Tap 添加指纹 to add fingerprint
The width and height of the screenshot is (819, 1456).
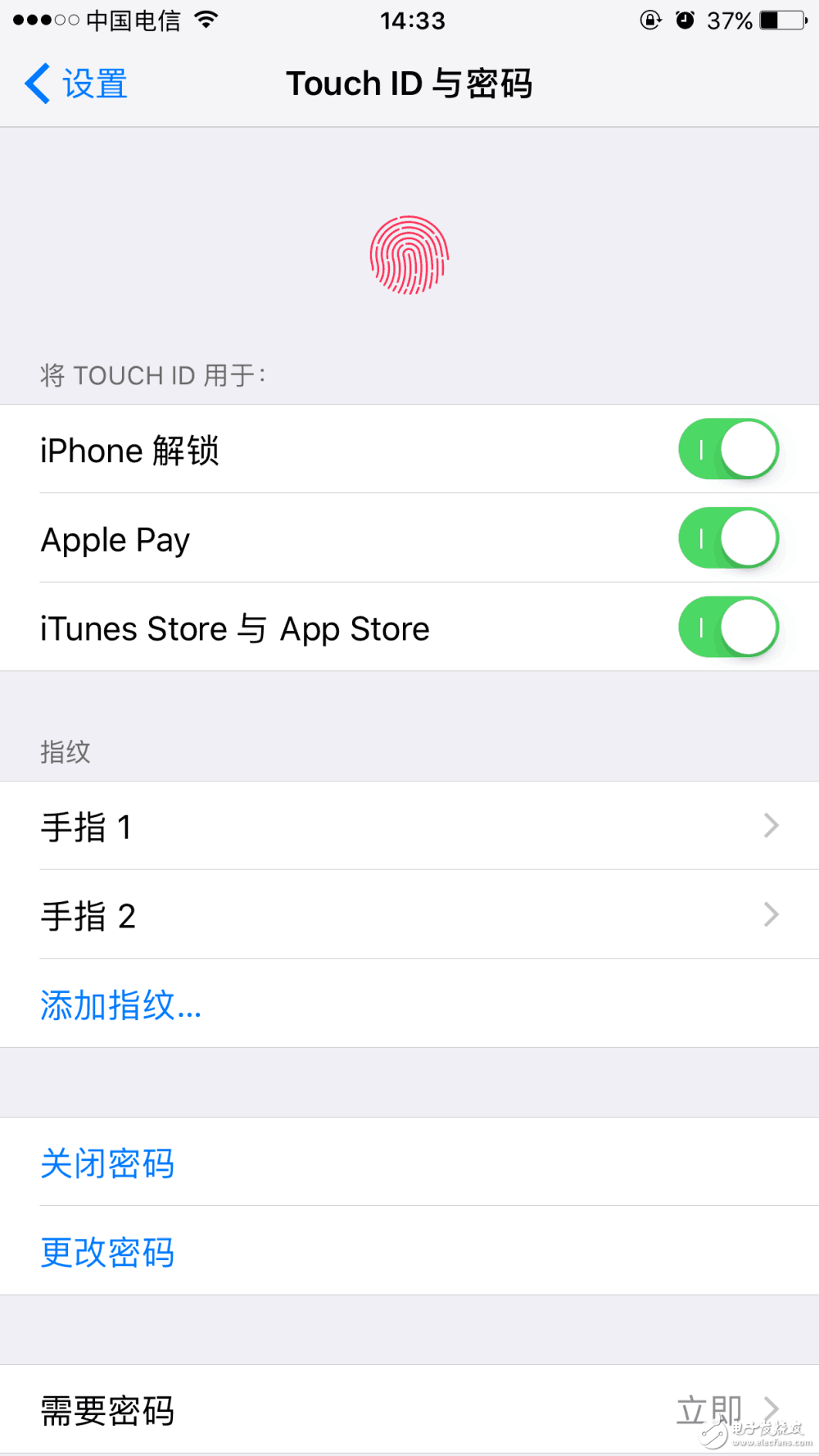point(121,1005)
